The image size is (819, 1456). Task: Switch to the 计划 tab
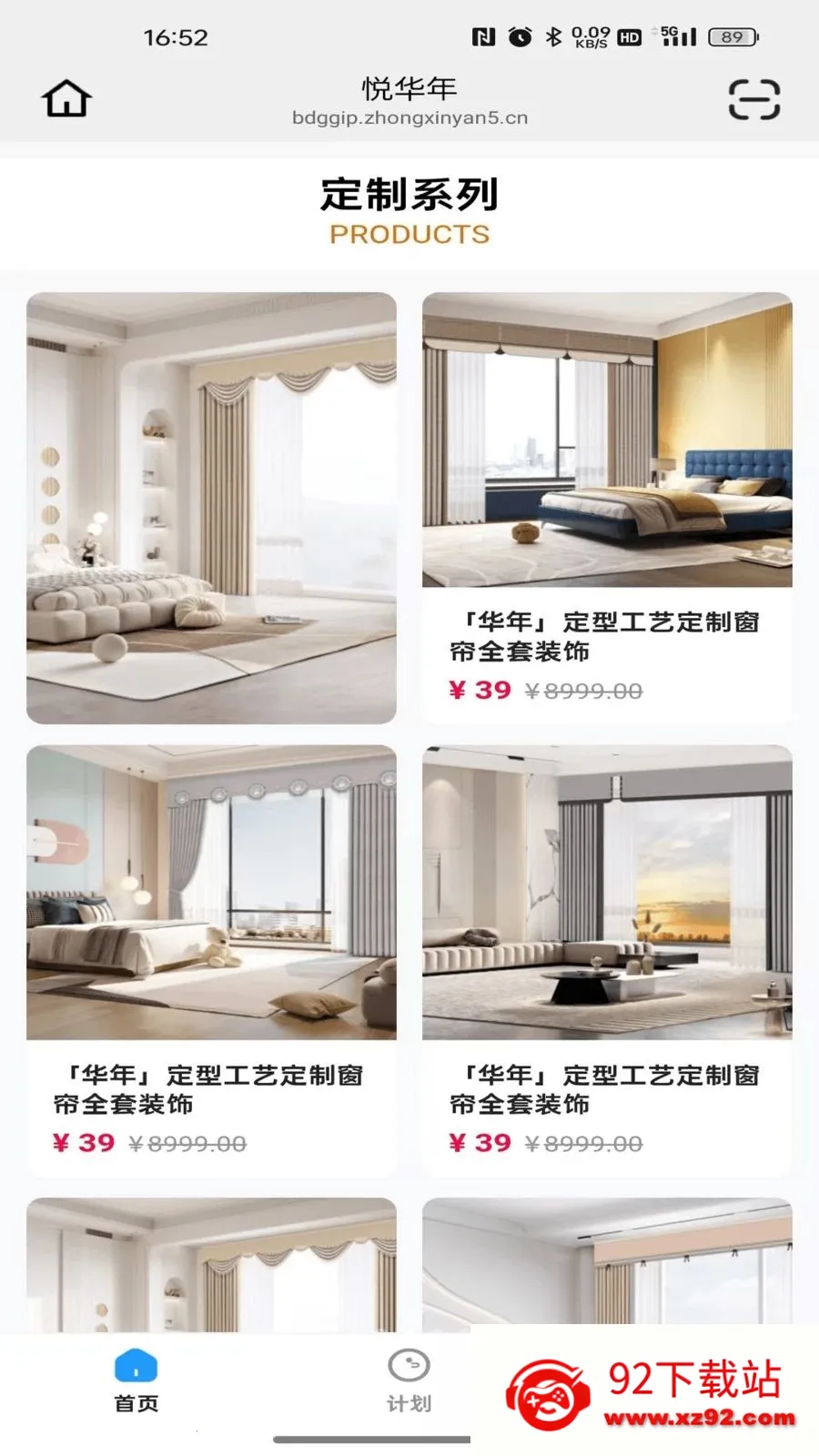tap(409, 1381)
